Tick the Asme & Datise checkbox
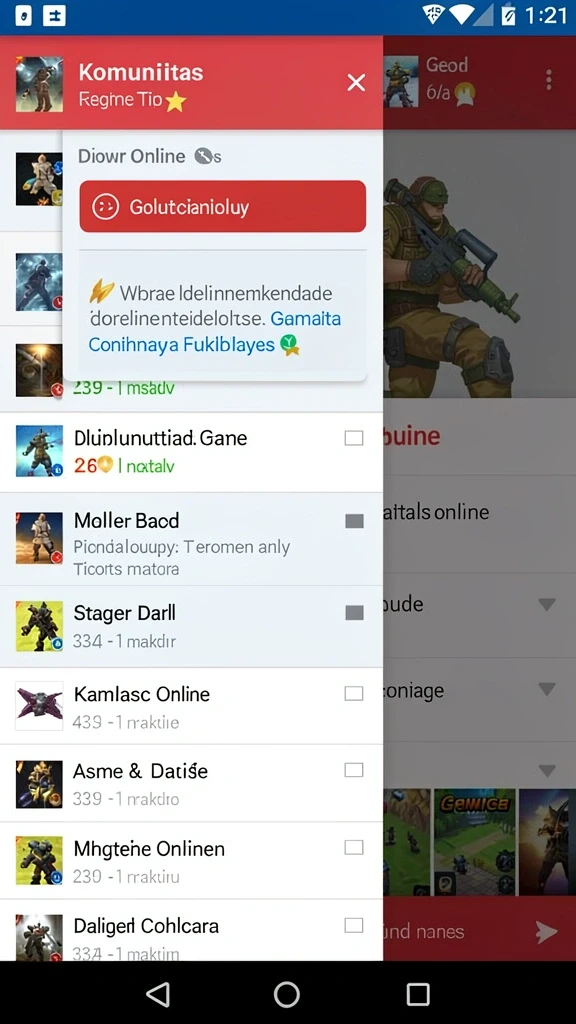This screenshot has height=1024, width=576. click(x=354, y=771)
